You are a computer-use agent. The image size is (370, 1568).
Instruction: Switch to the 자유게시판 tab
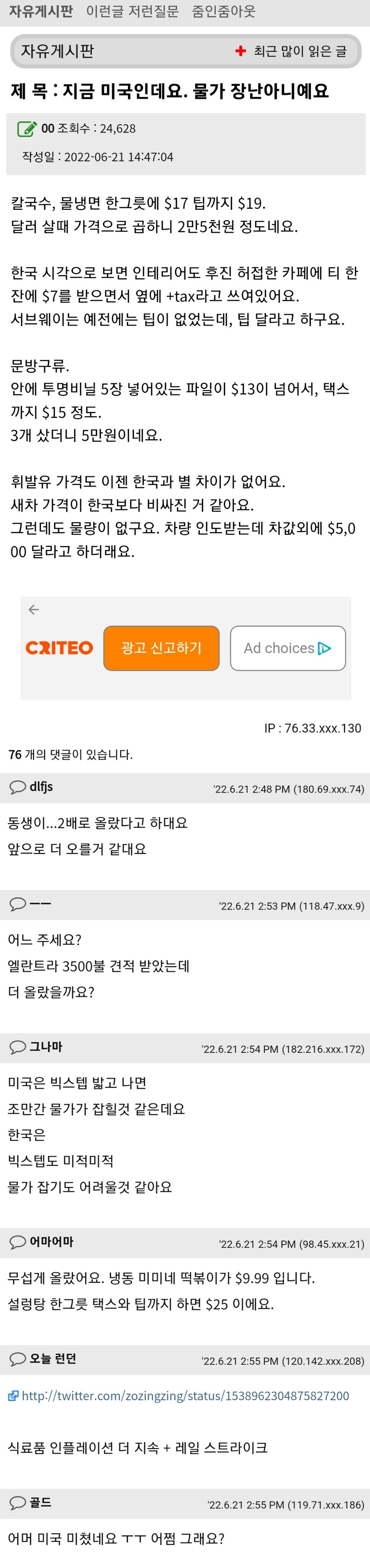(40, 11)
